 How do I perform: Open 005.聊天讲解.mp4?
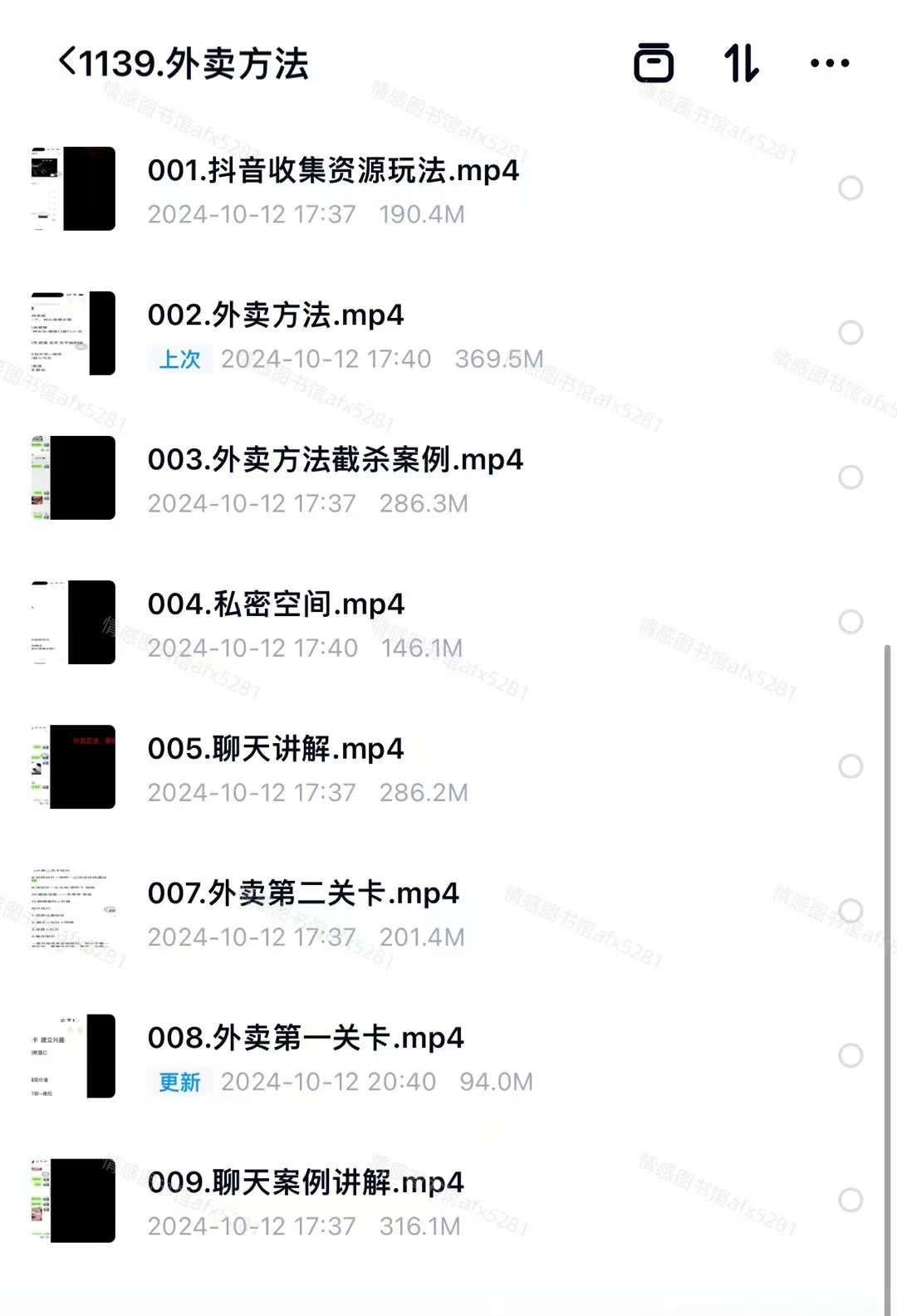click(x=276, y=749)
